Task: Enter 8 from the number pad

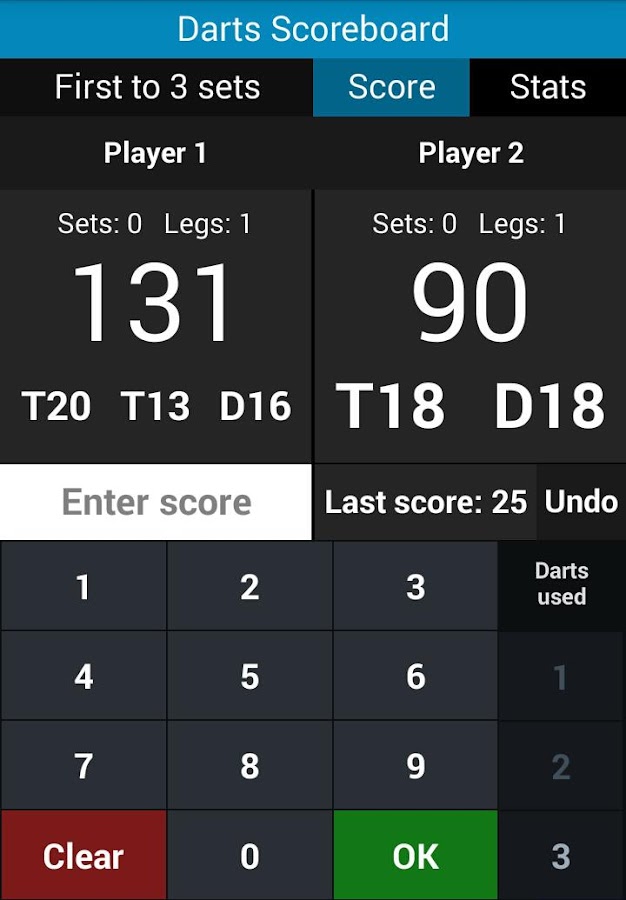Action: click(x=250, y=767)
